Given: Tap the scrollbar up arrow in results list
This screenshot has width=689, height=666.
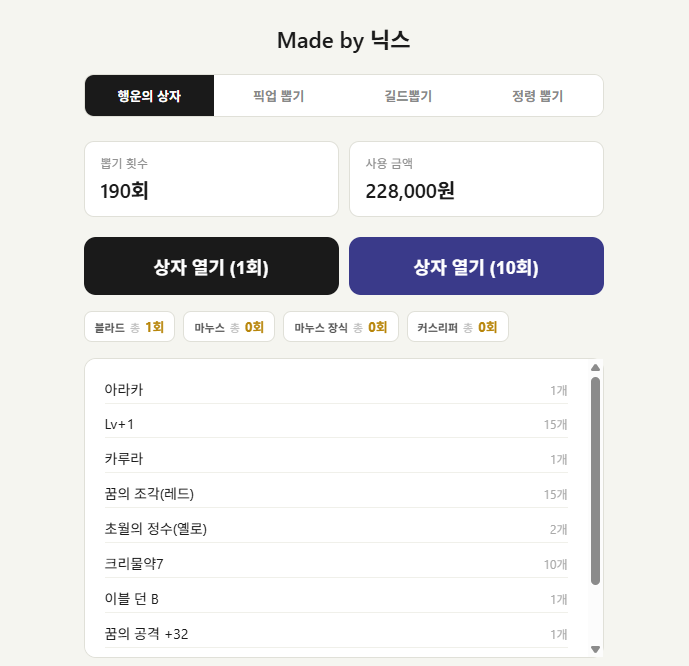Looking at the screenshot, I should [x=596, y=367].
